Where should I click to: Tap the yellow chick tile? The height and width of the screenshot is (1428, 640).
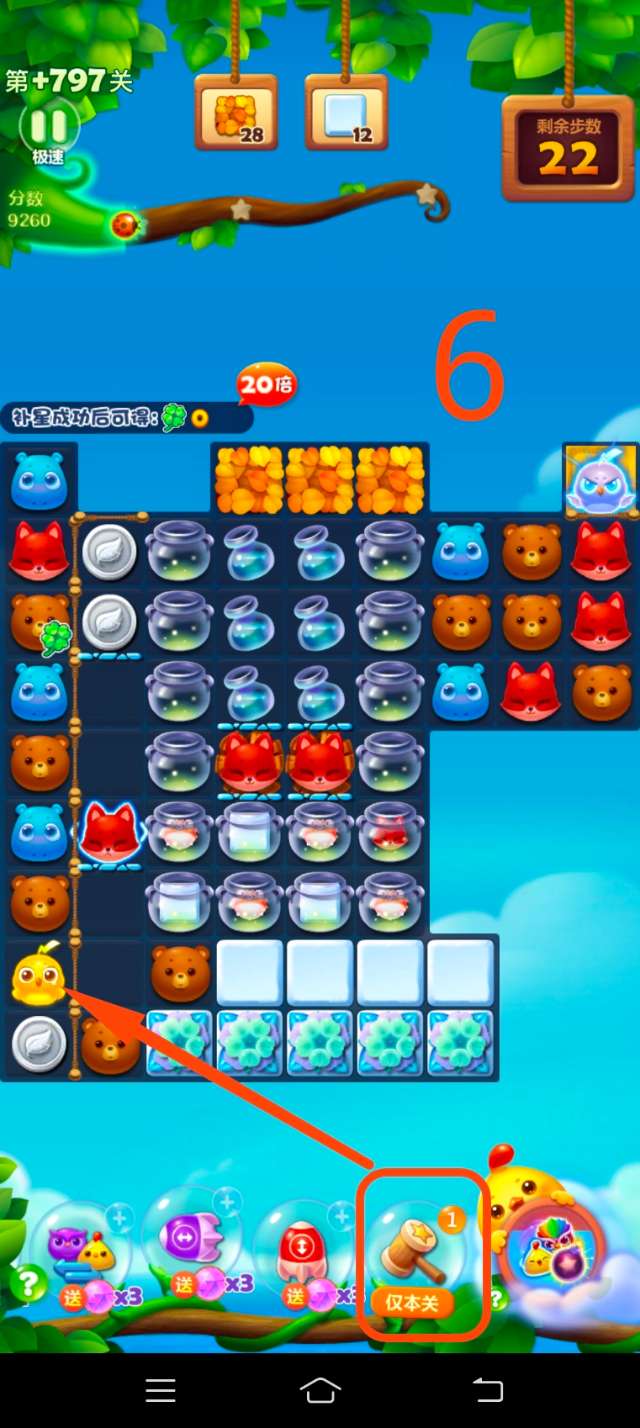click(x=37, y=976)
